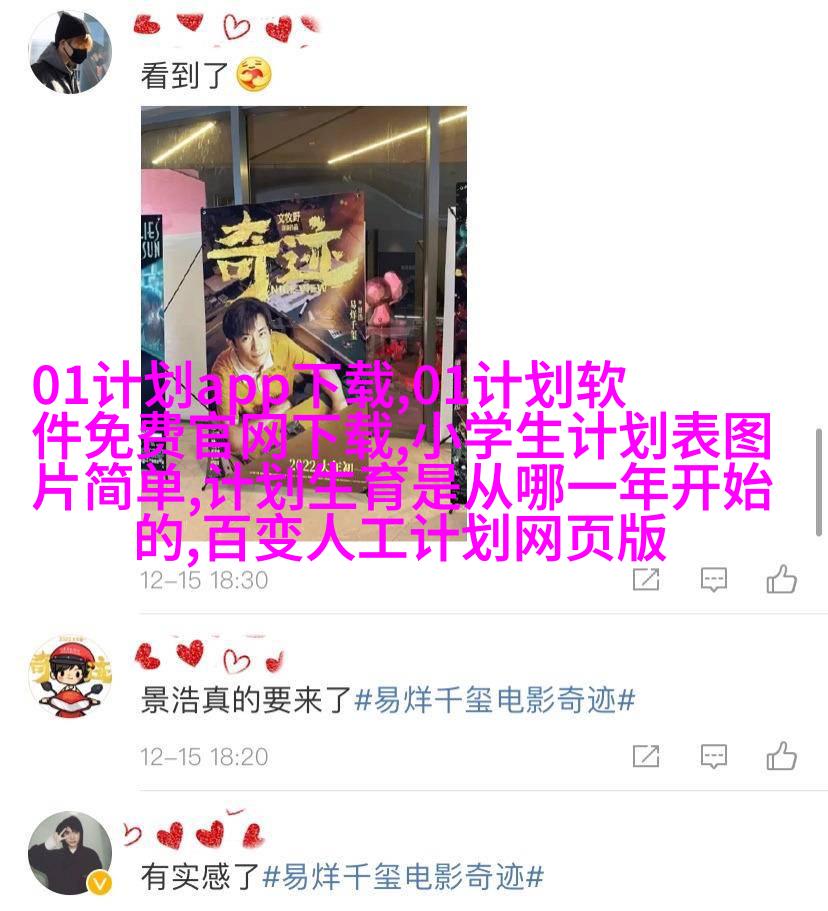Screen dimensions: 828x911
Task: Reply to the comment posted at 12-15 18:30
Action: [713, 579]
